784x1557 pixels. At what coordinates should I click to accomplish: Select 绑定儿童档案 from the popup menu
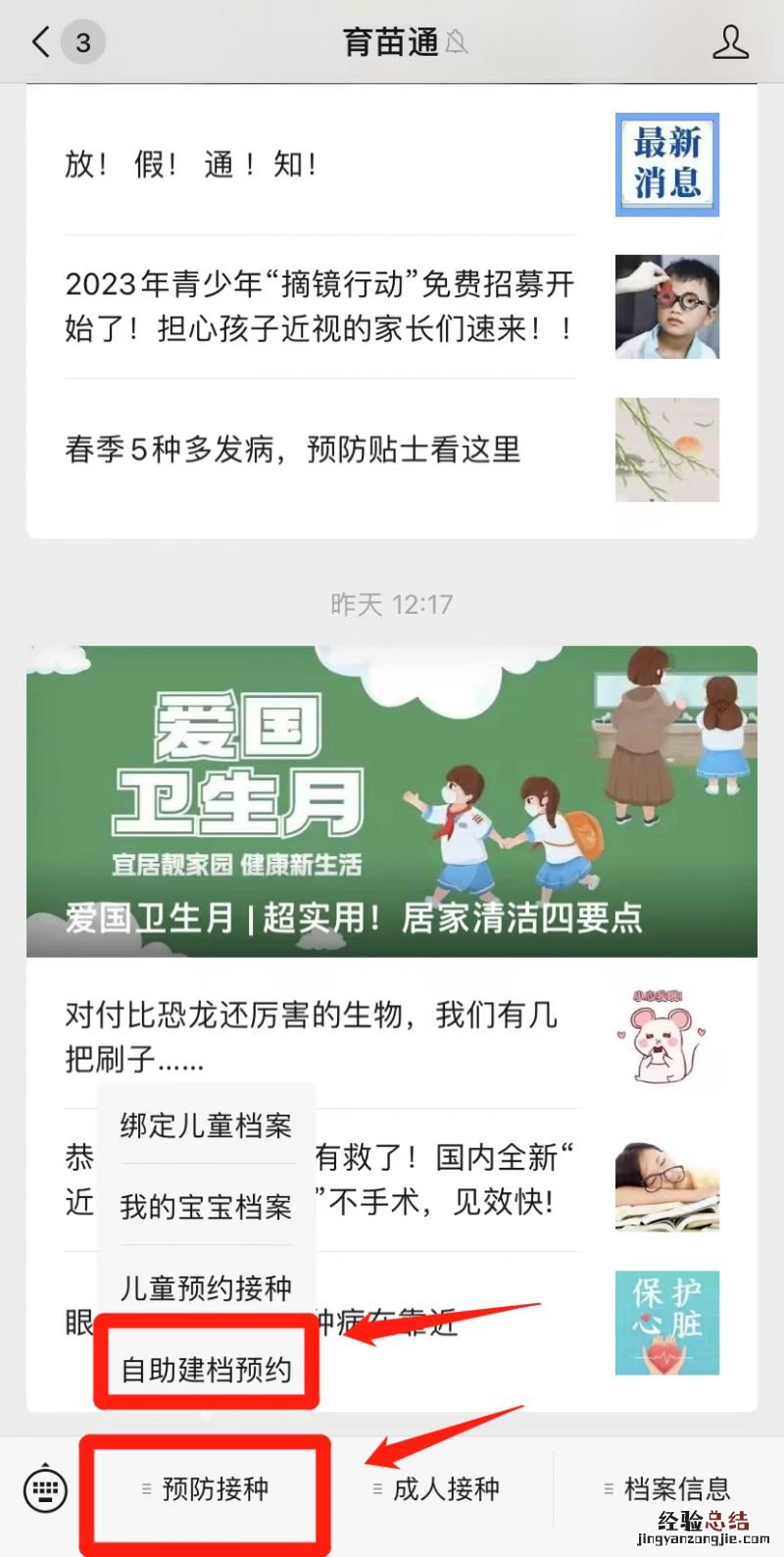pyautogui.click(x=206, y=1126)
